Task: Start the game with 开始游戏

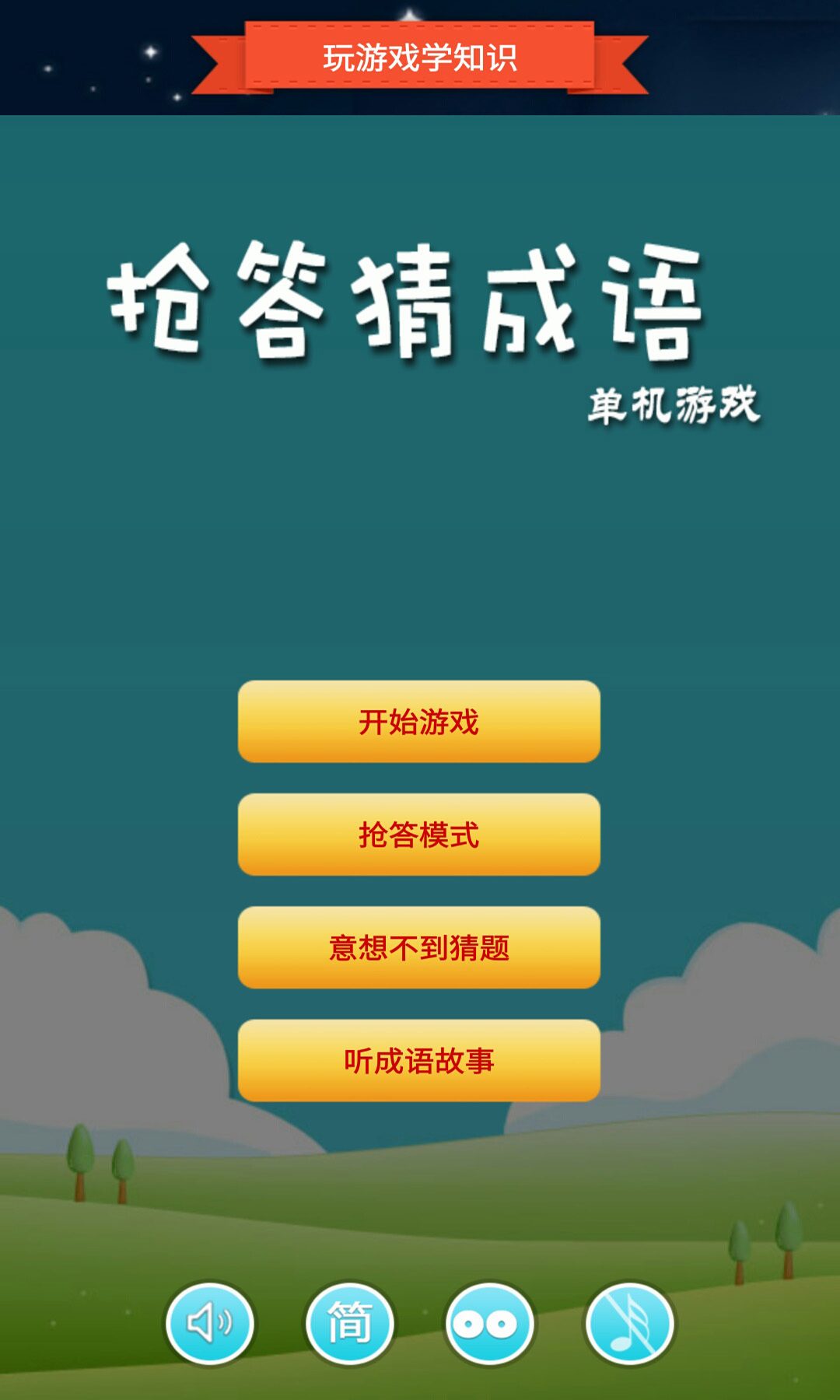Action: point(418,722)
